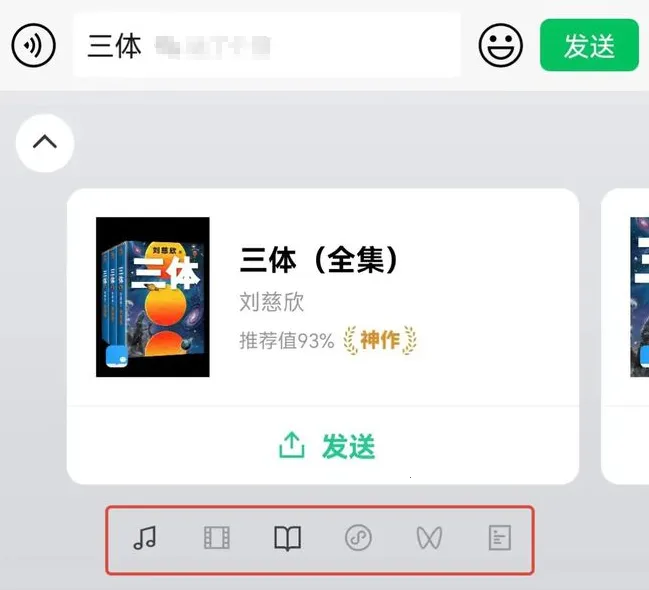Switch to the video category

tap(216, 539)
